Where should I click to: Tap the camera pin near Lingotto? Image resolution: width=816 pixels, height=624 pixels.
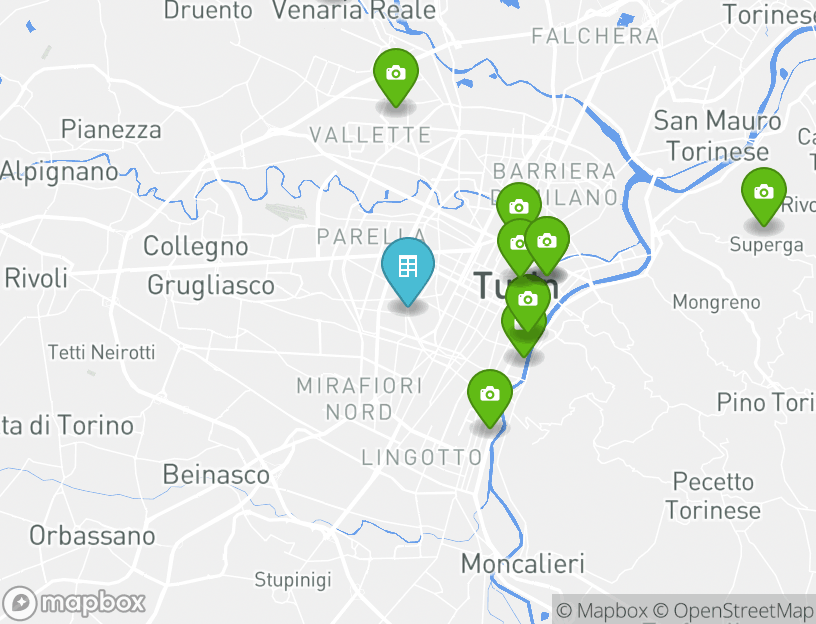489,395
